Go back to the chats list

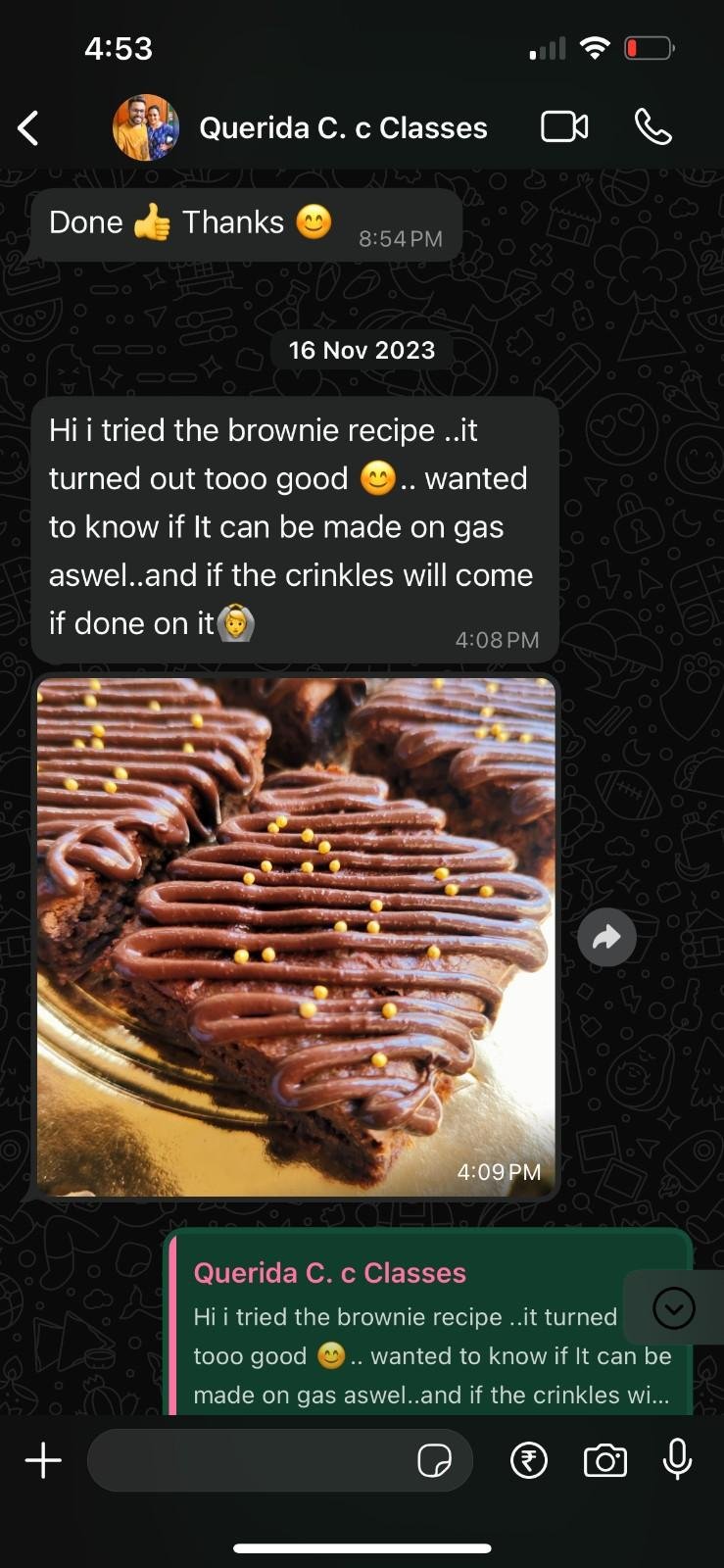(x=28, y=128)
